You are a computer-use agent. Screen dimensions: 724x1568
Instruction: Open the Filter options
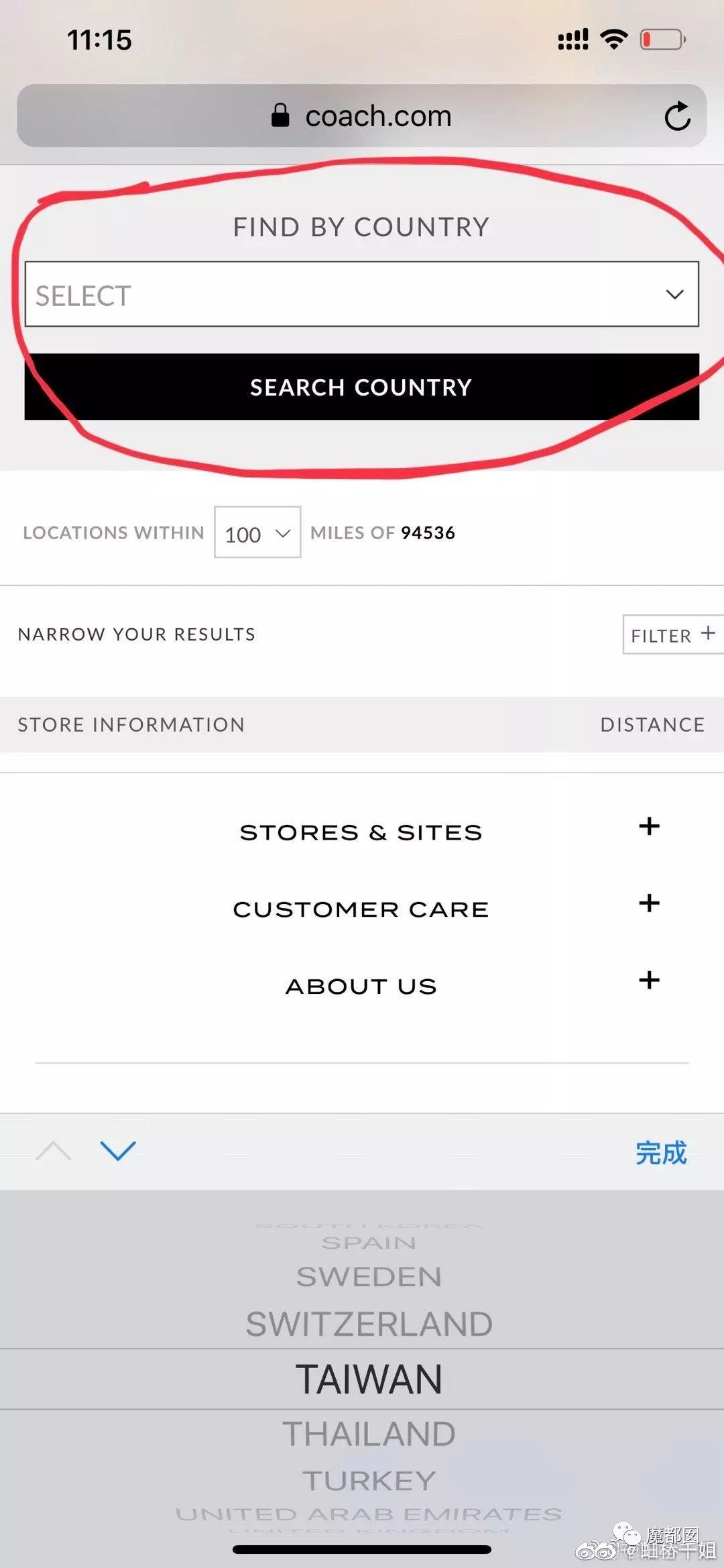point(673,634)
